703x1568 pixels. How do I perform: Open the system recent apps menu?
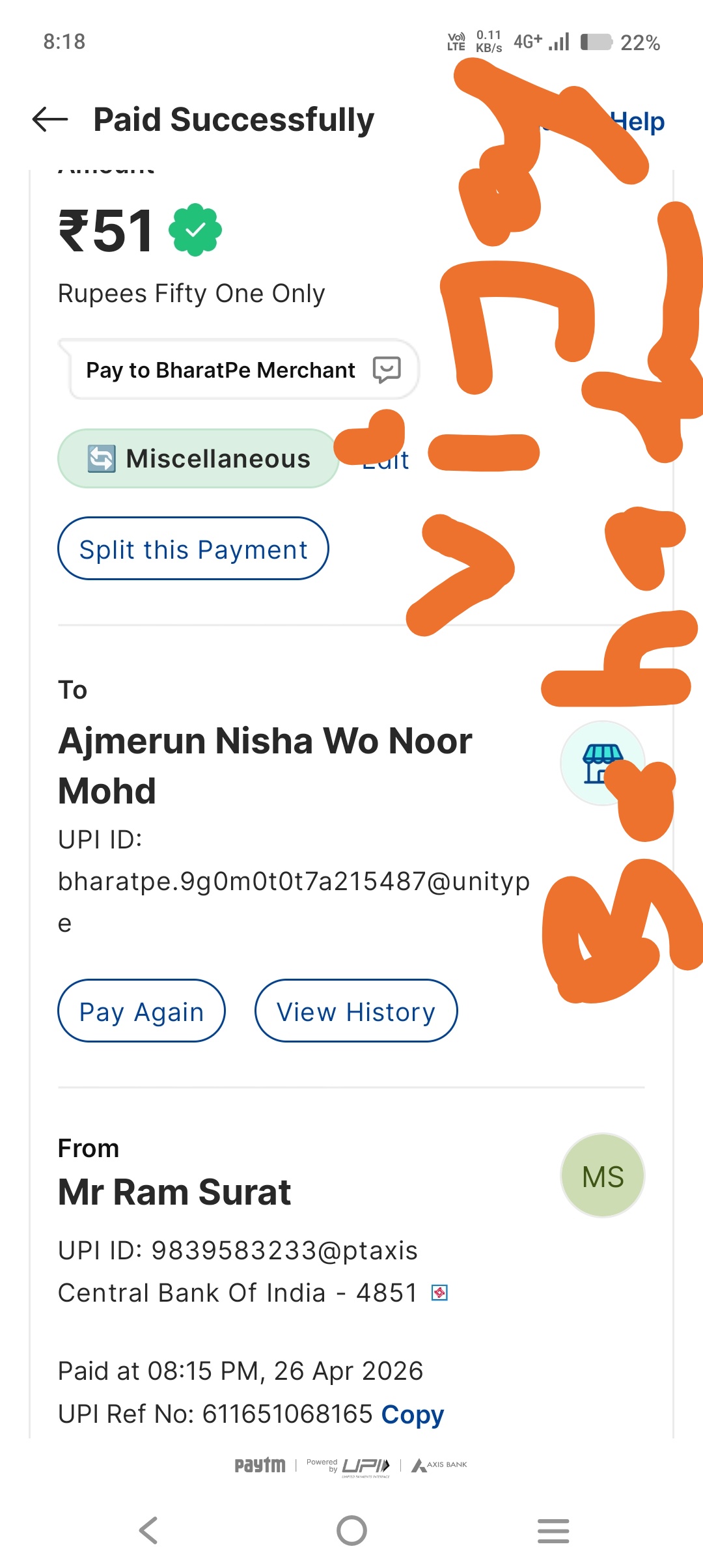point(553,1530)
